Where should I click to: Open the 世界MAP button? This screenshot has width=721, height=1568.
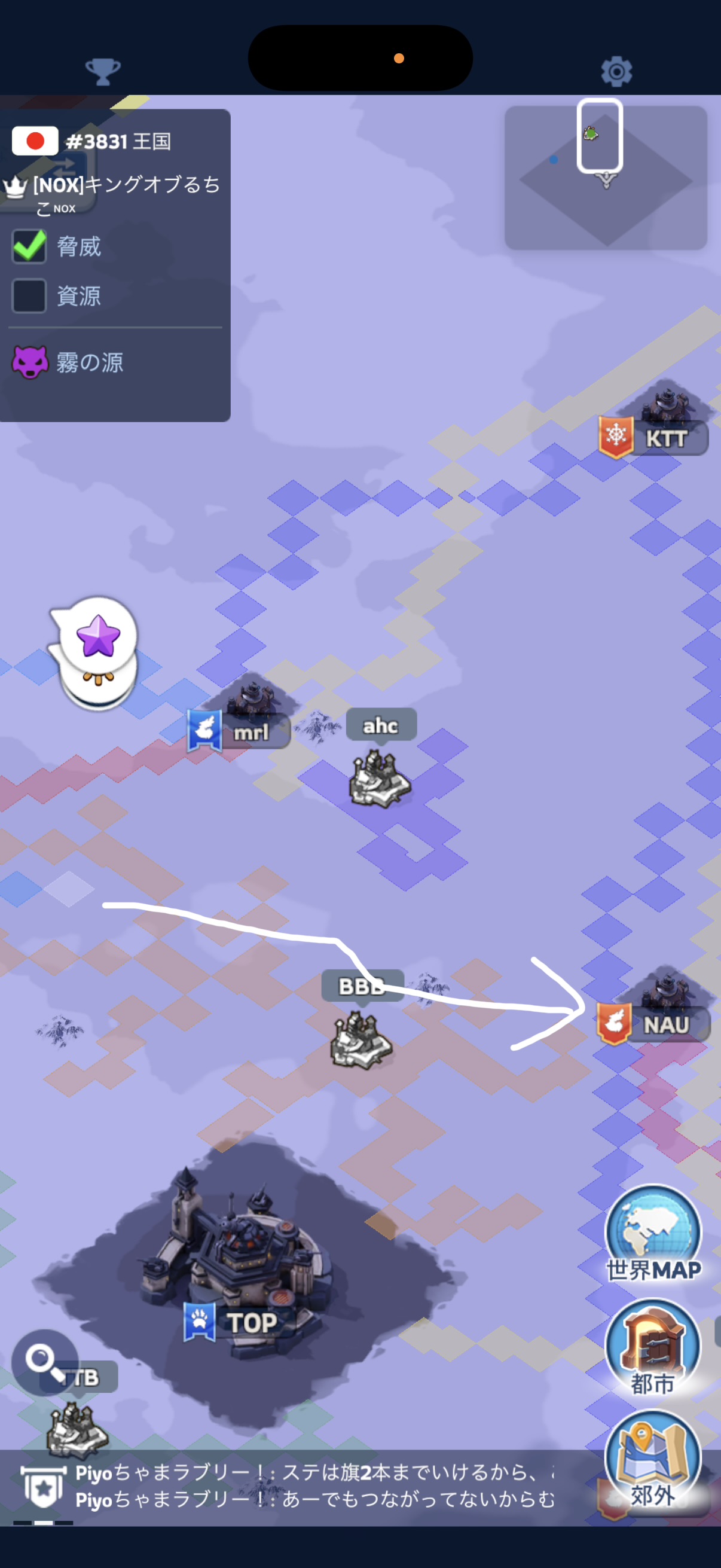(653, 1234)
